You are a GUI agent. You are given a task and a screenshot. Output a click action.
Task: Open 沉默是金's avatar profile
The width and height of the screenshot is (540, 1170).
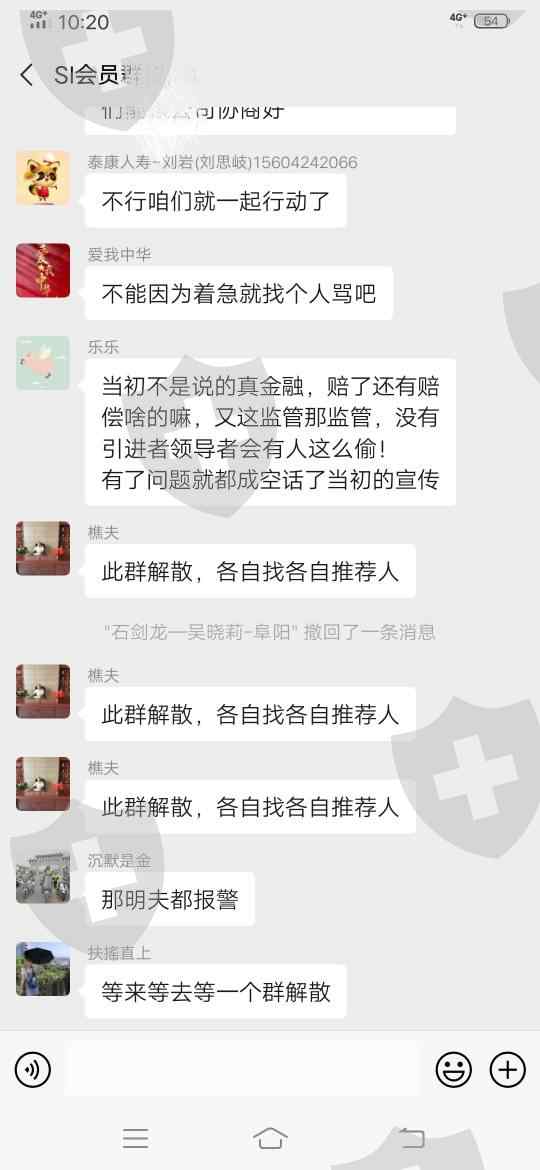(43, 876)
